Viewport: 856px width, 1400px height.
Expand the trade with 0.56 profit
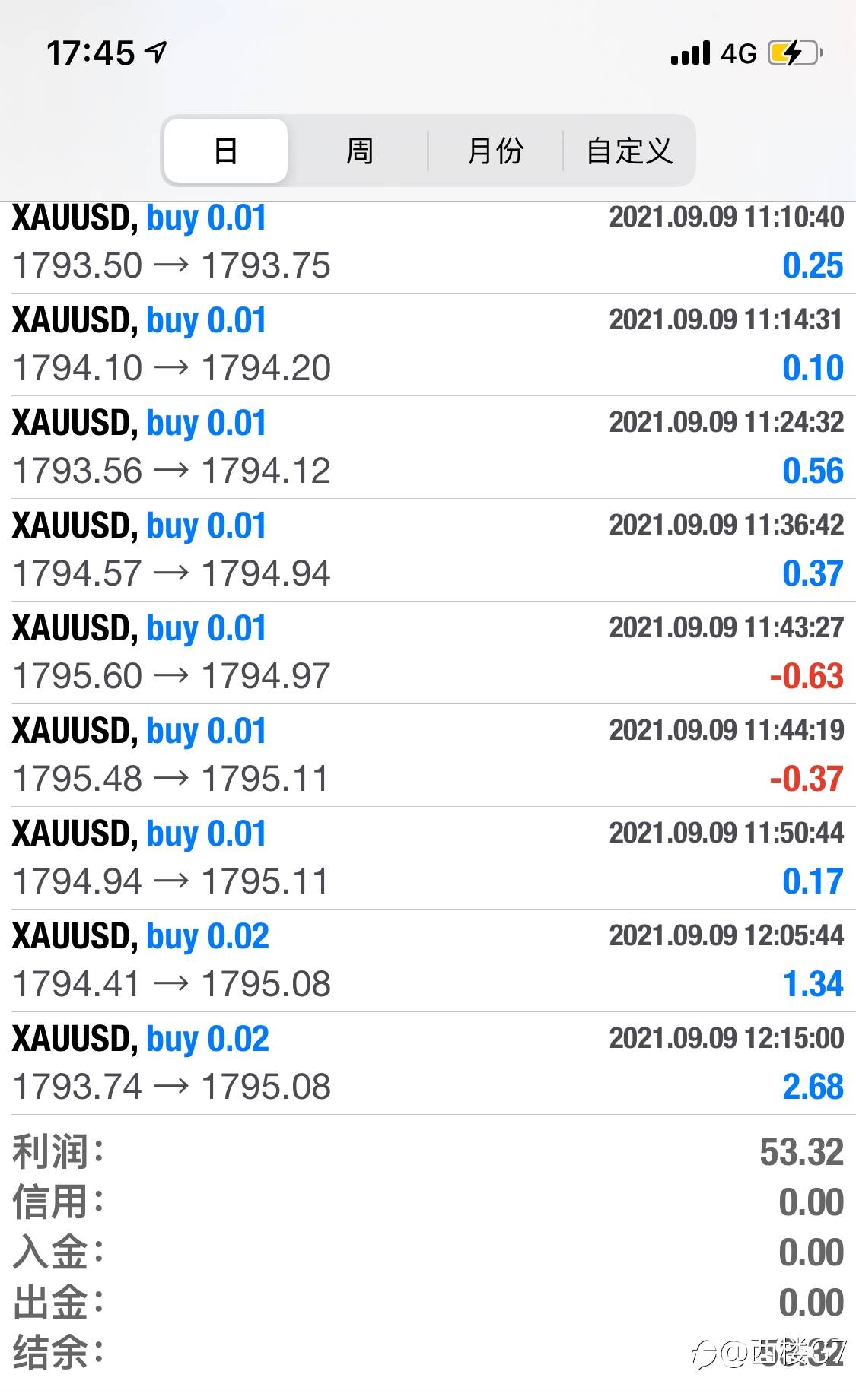point(428,447)
